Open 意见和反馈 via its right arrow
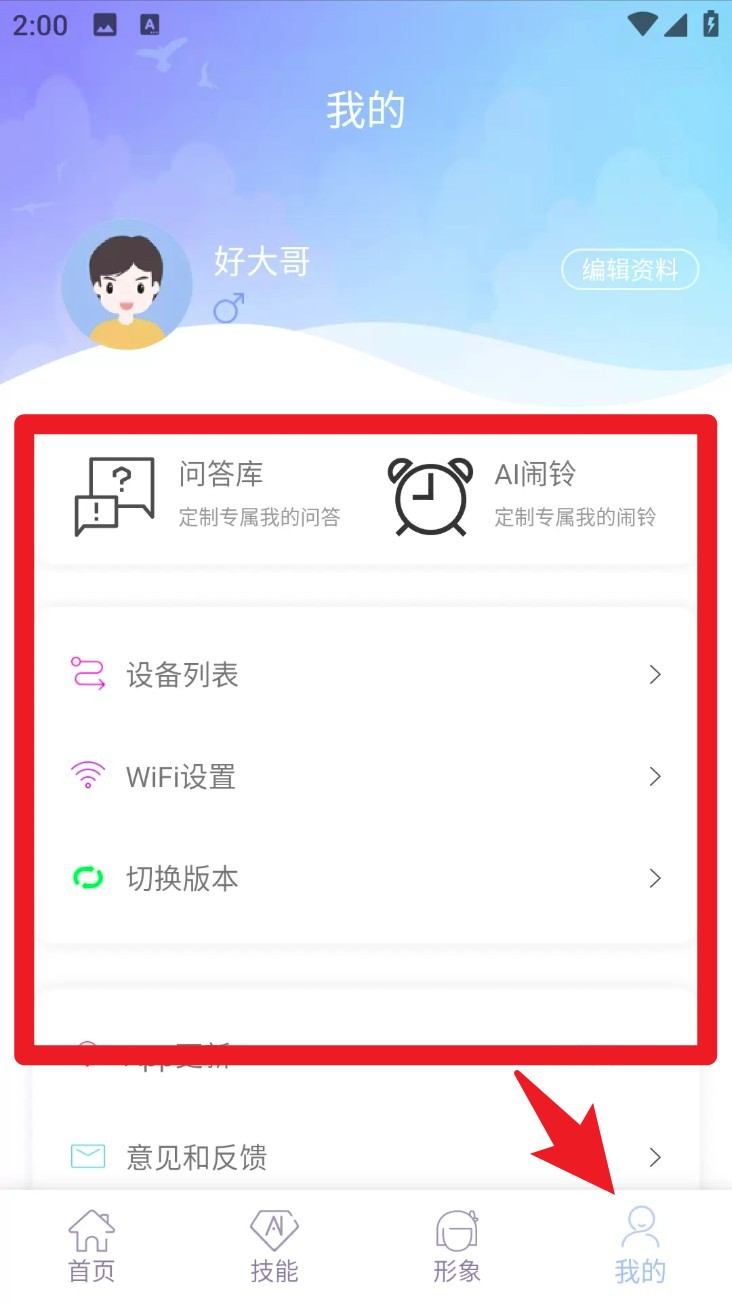This screenshot has width=732, height=1304. click(655, 1157)
